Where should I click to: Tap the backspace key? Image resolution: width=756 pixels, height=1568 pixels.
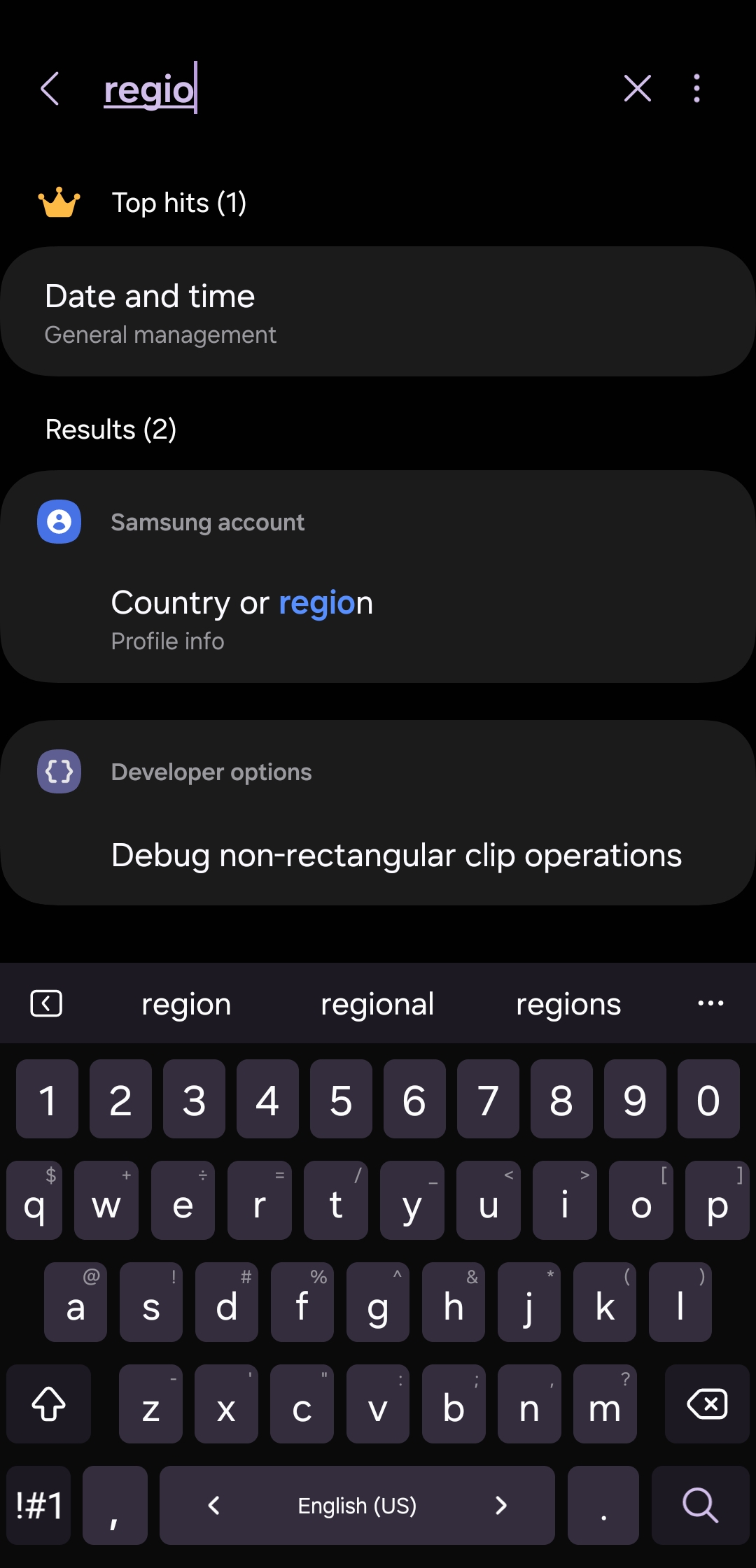[707, 1404]
